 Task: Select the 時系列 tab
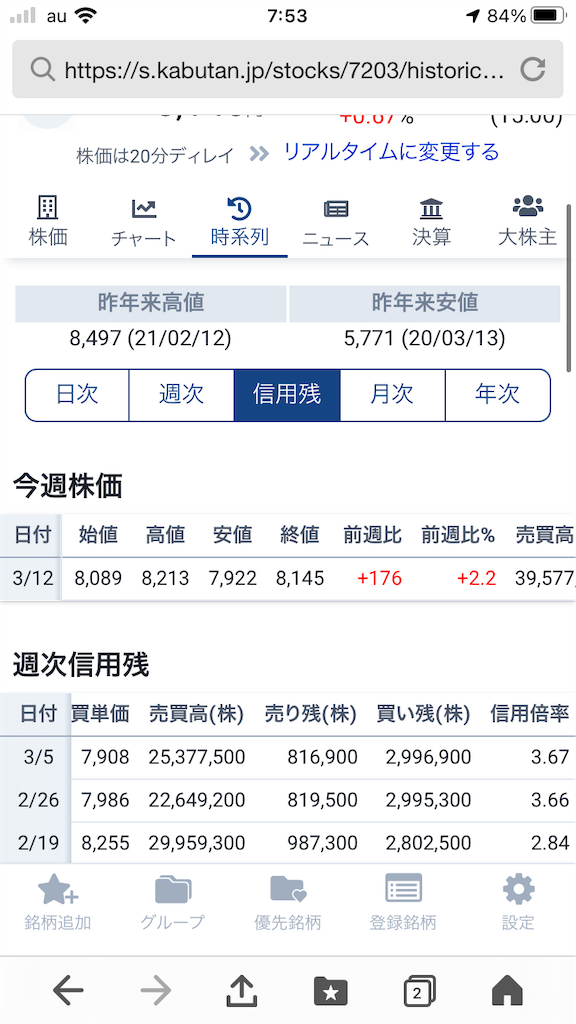click(240, 221)
